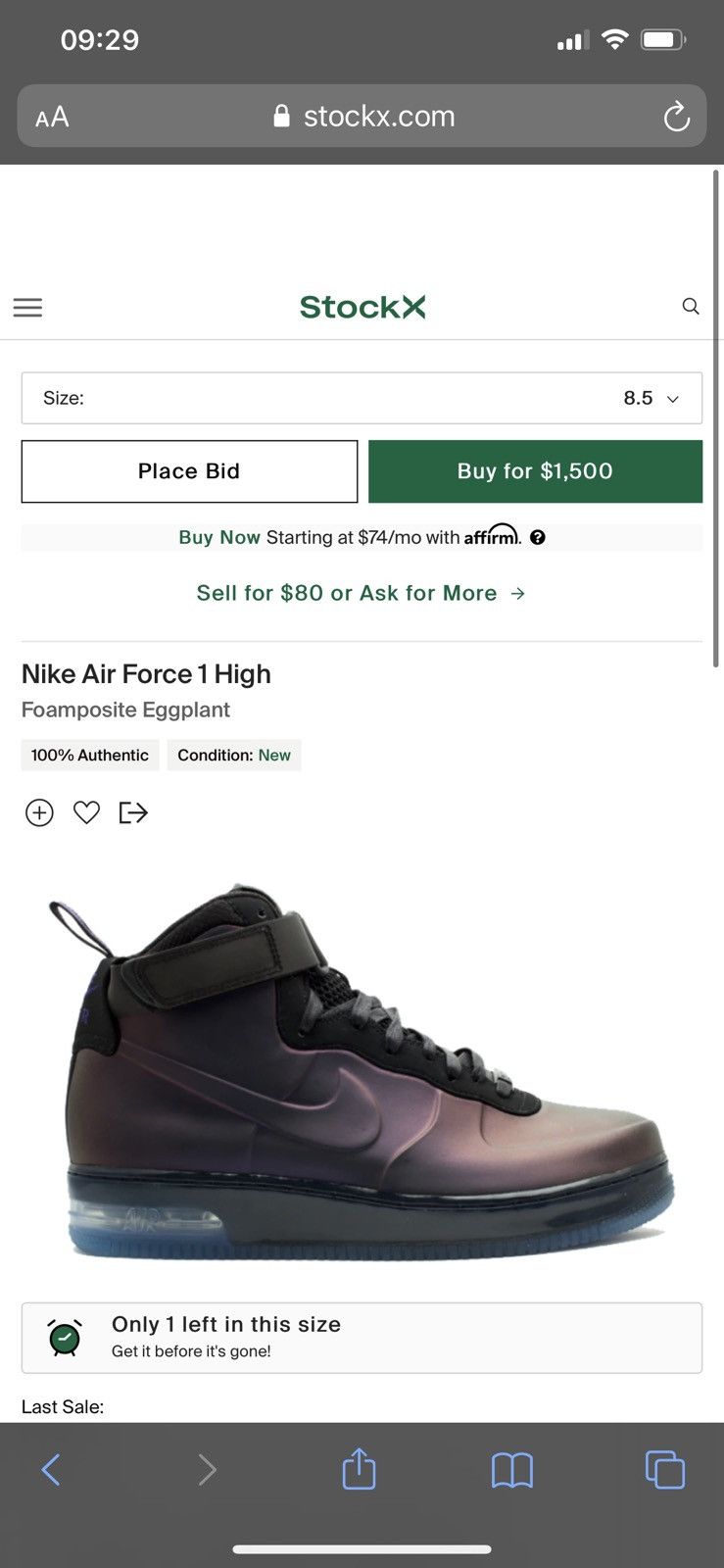Open the Safari share sheet
This screenshot has width=724, height=1568.
pos(359,1469)
